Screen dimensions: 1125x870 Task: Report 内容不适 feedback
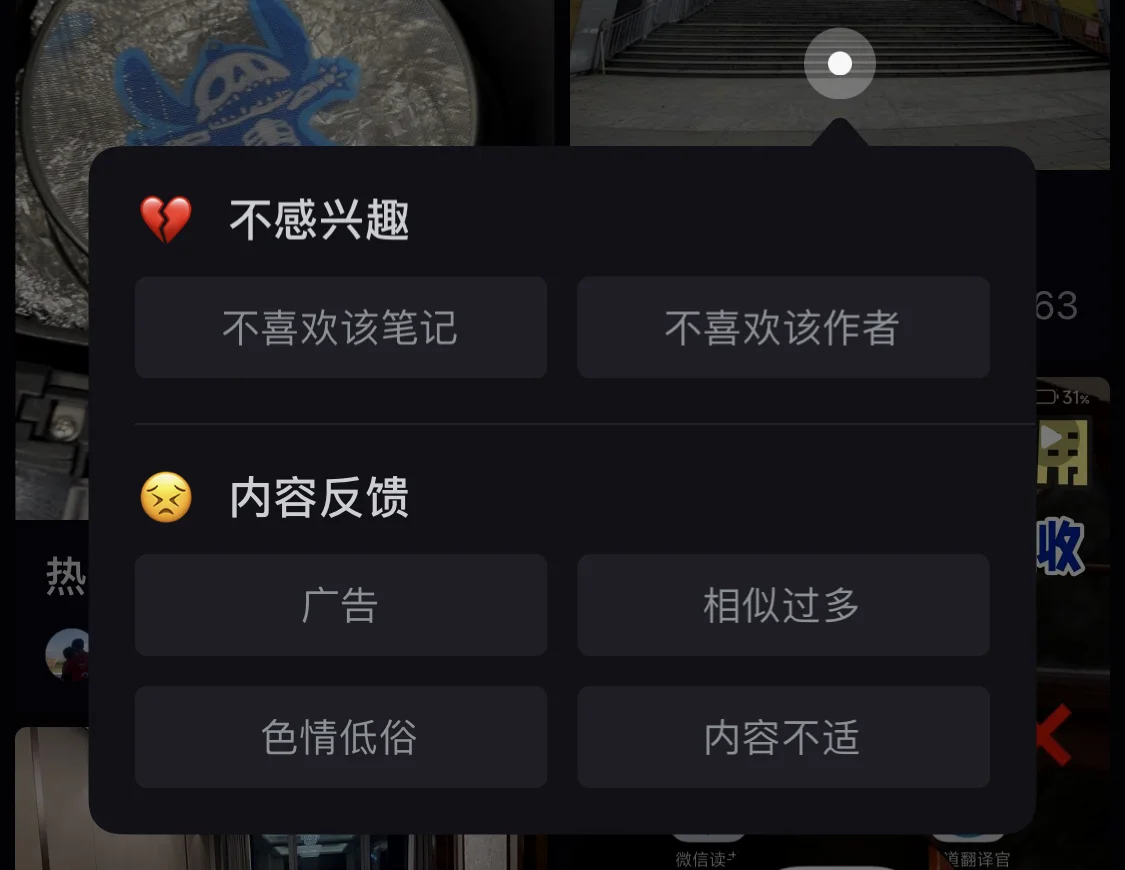tap(783, 738)
